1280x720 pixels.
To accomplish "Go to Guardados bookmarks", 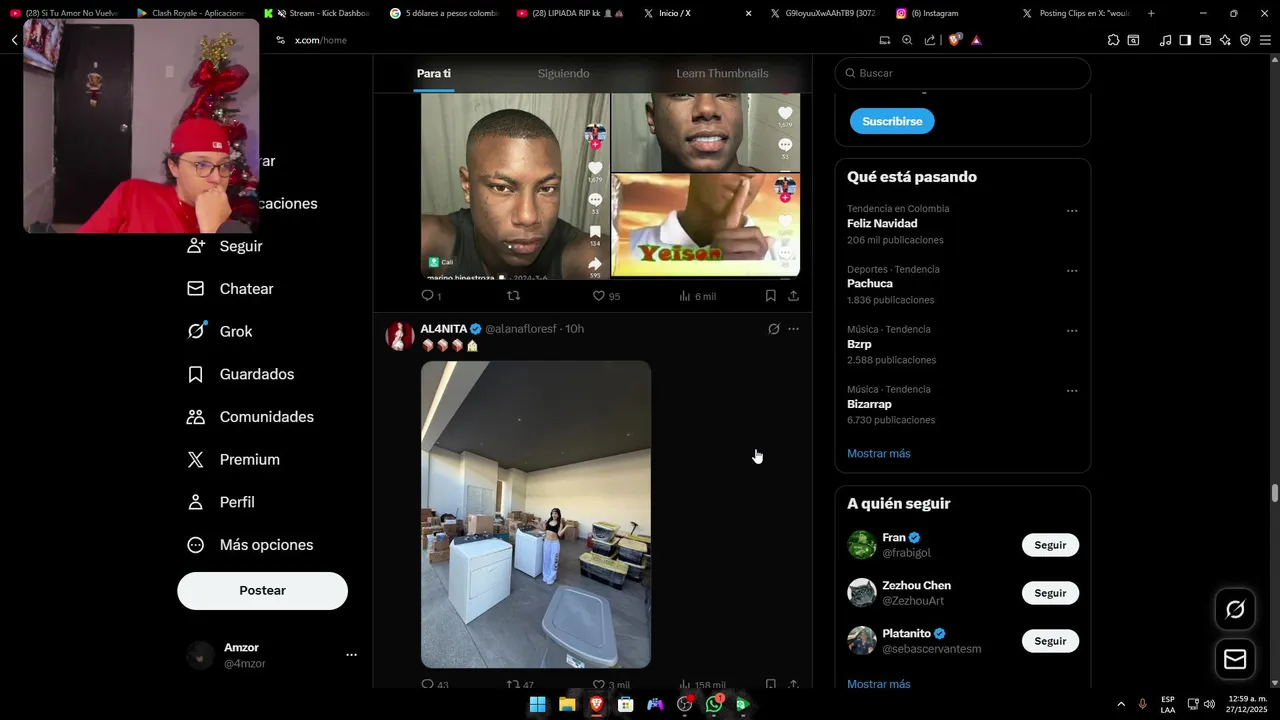I will pyautogui.click(x=256, y=374).
